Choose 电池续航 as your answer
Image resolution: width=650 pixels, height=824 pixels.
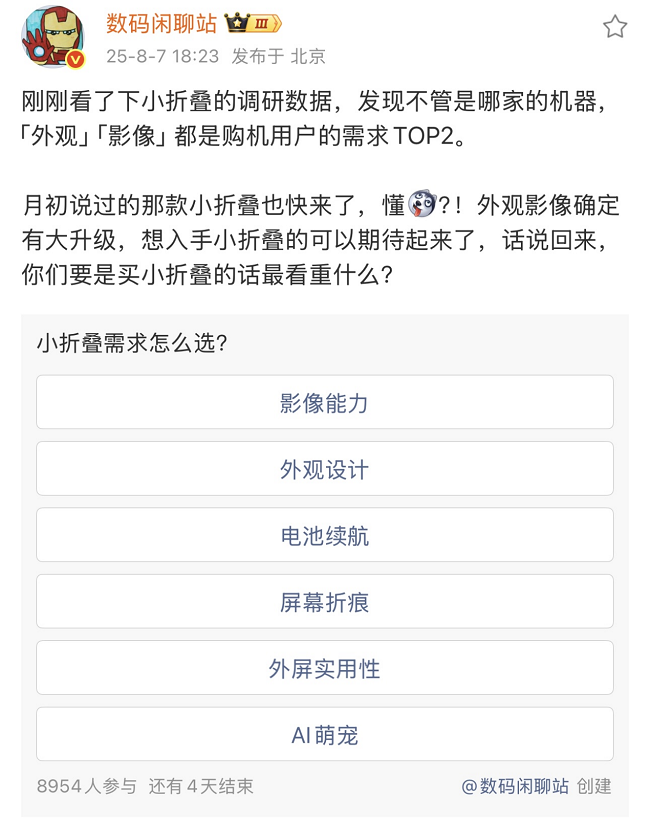tap(324, 536)
